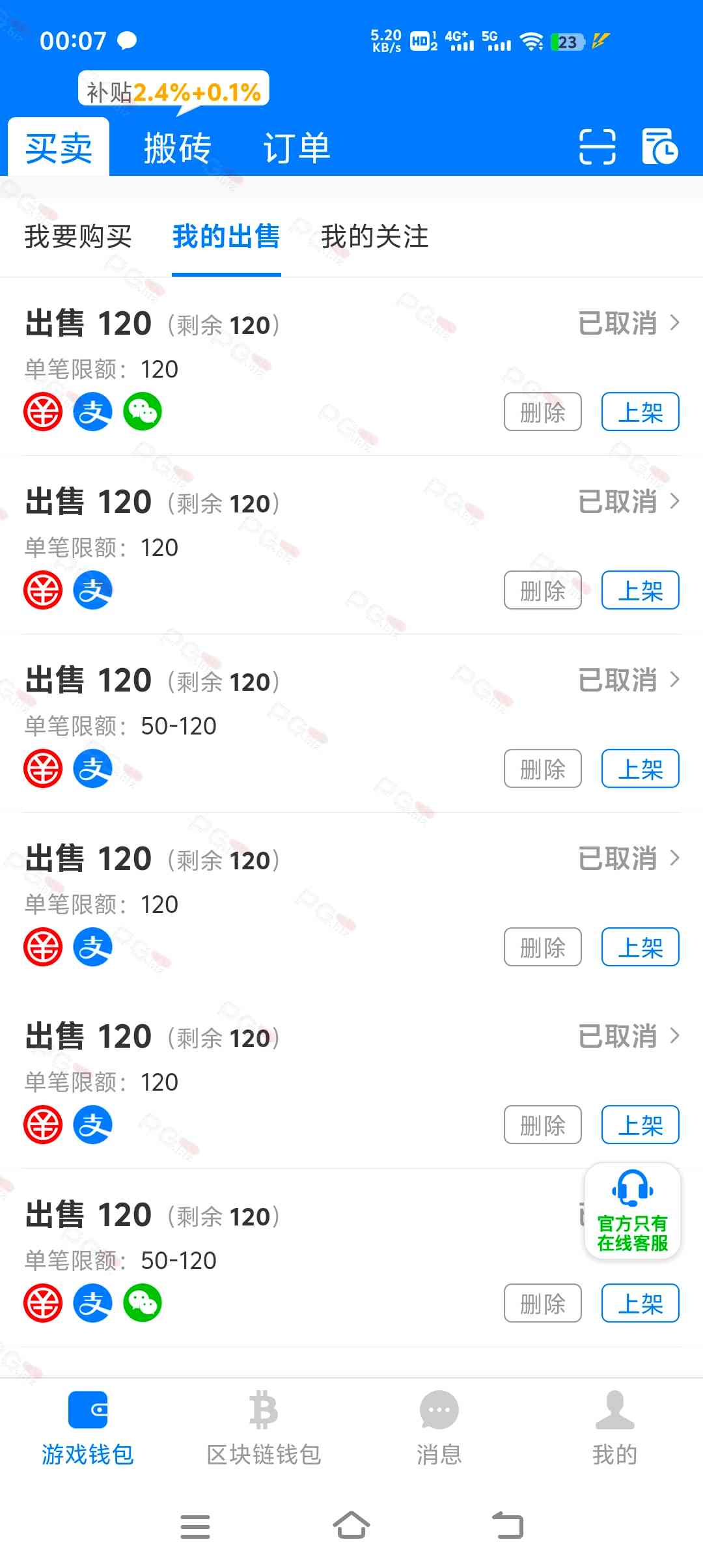This screenshot has height=1568, width=703.
Task: Go to the 我要购买 section
Action: (78, 236)
